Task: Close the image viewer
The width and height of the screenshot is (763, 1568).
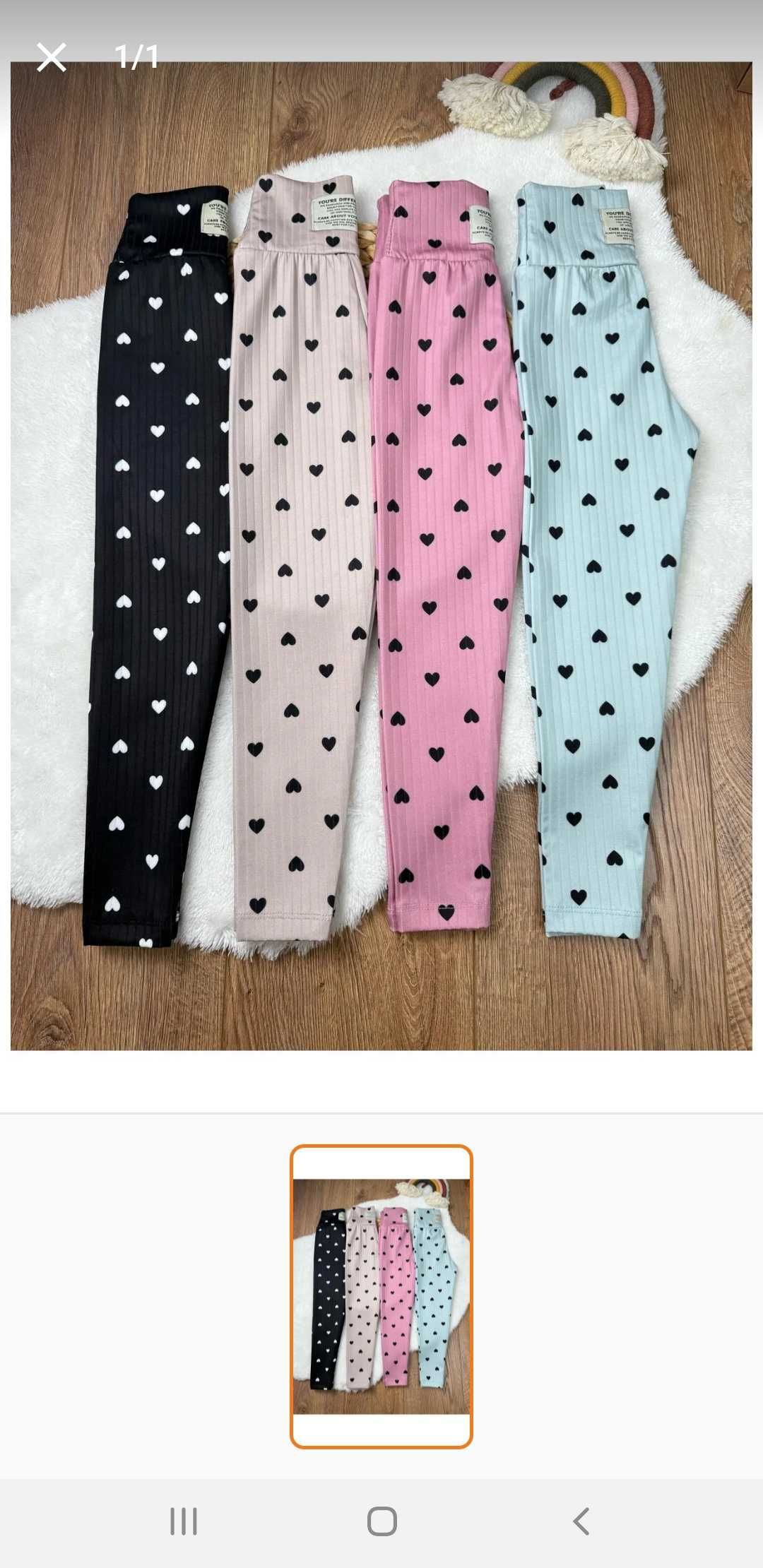Action: 52,57
